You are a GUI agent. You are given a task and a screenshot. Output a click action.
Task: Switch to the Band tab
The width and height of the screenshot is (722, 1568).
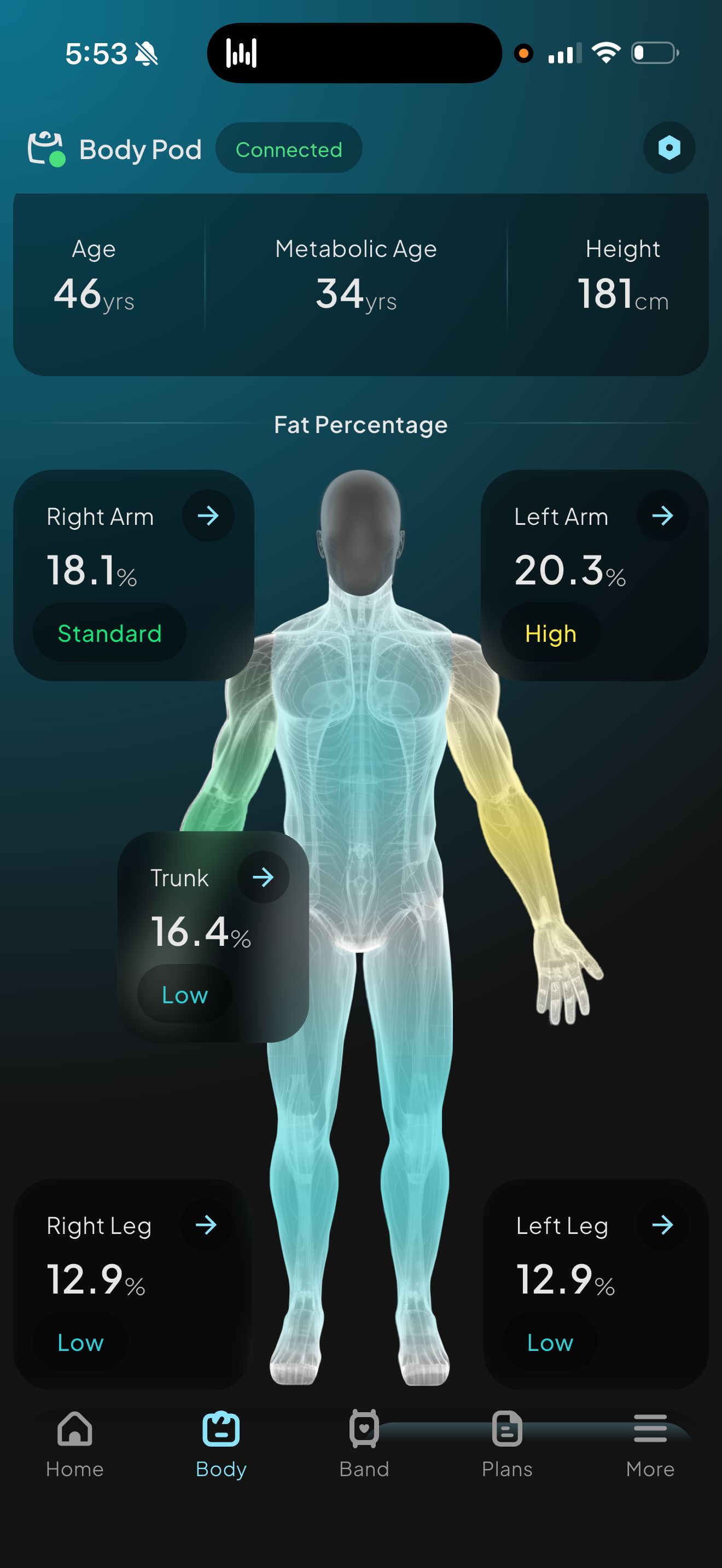click(364, 1444)
